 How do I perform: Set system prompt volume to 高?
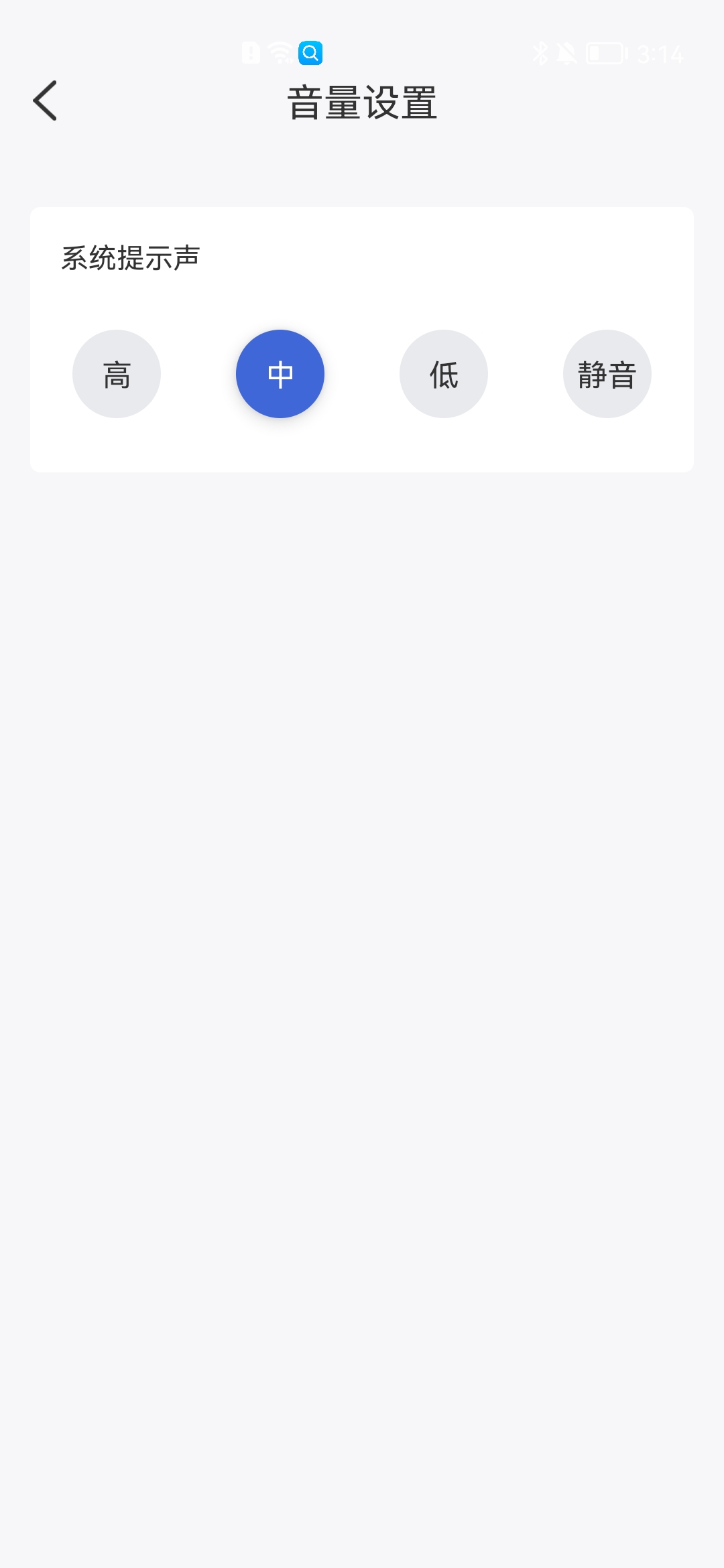point(117,374)
